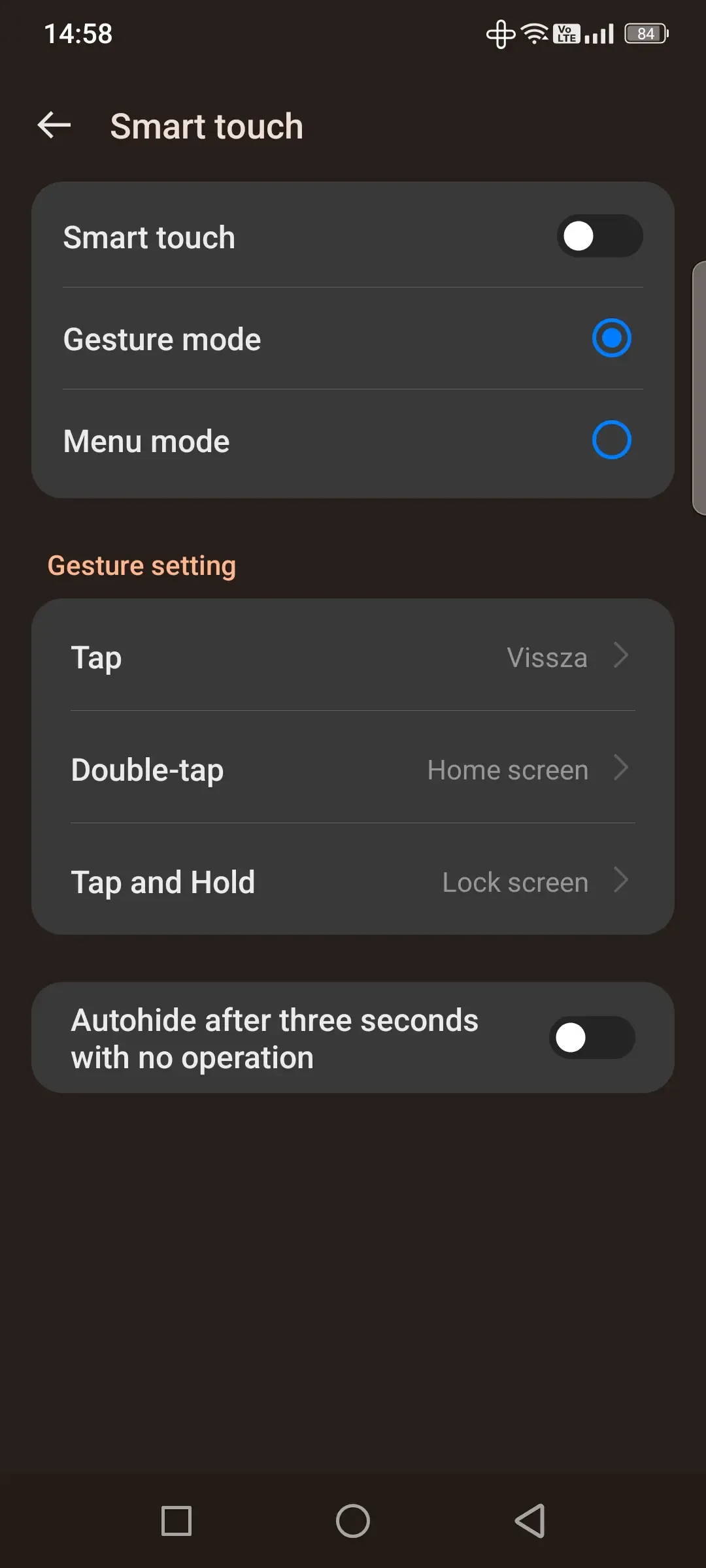Enable the Smart touch switch
The image size is (706, 1568).
coord(599,237)
